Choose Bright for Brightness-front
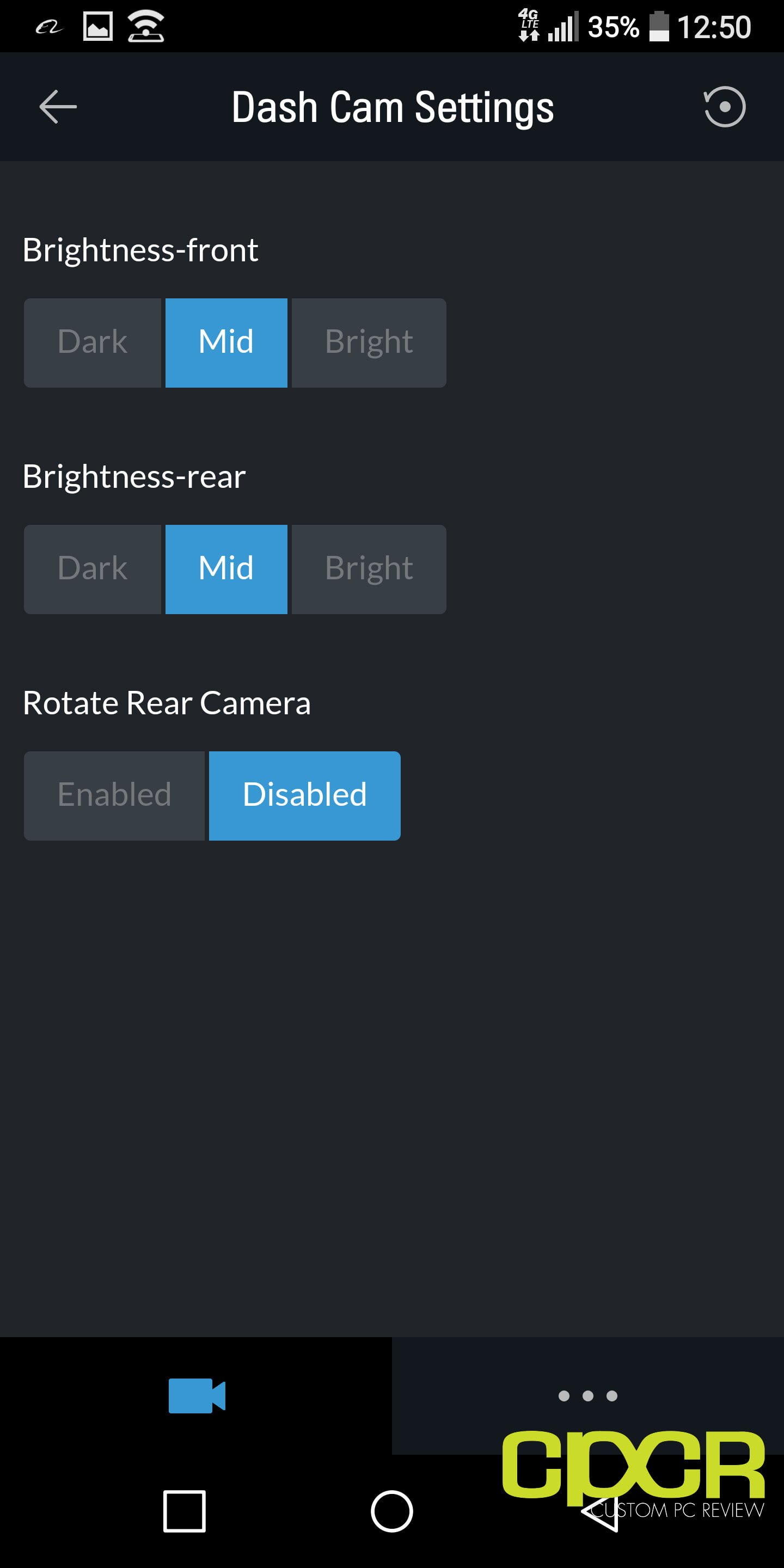The height and width of the screenshot is (1568, 784). [369, 342]
